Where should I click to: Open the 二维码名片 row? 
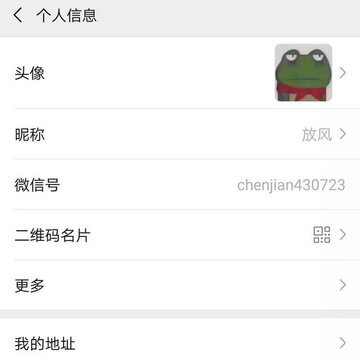click(180, 235)
